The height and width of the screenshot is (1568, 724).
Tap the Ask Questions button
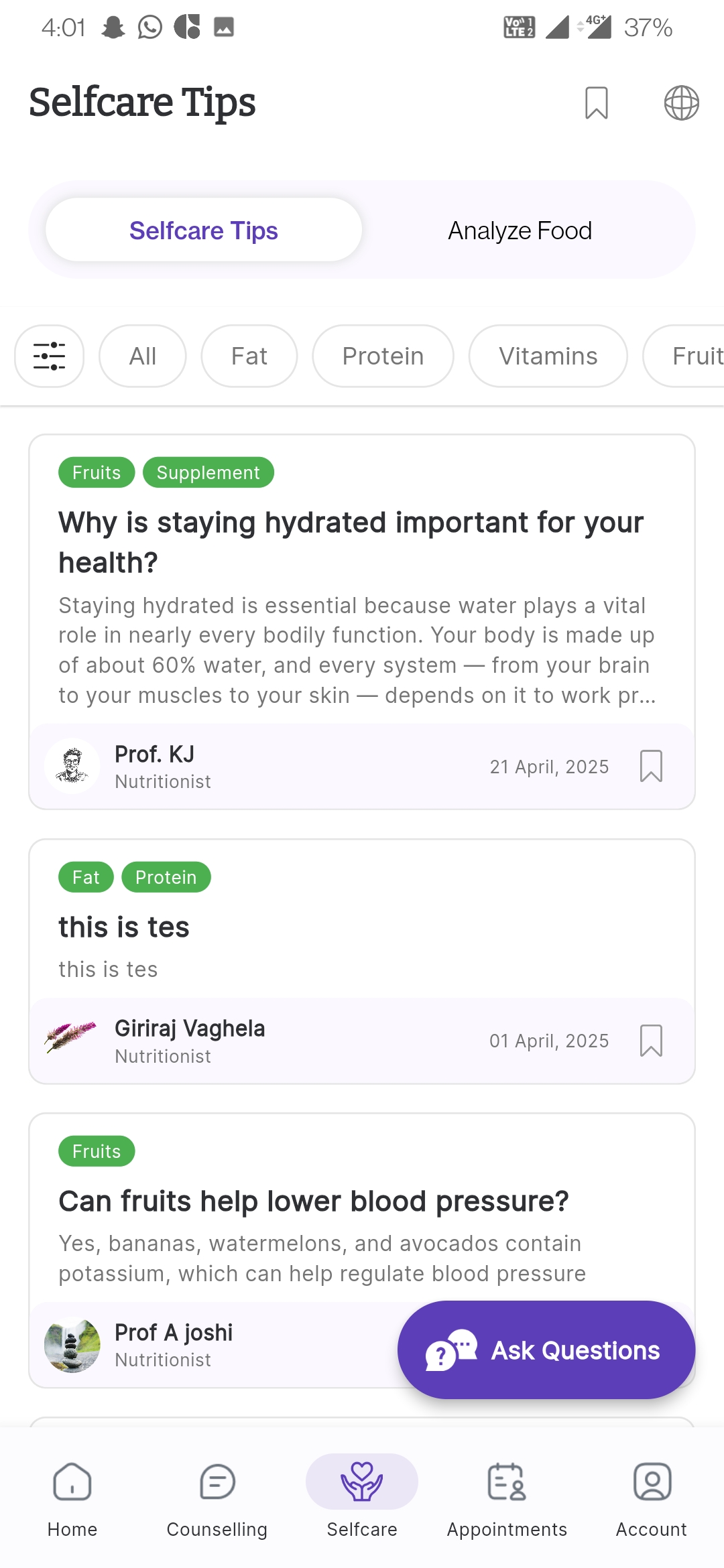pos(546,1350)
